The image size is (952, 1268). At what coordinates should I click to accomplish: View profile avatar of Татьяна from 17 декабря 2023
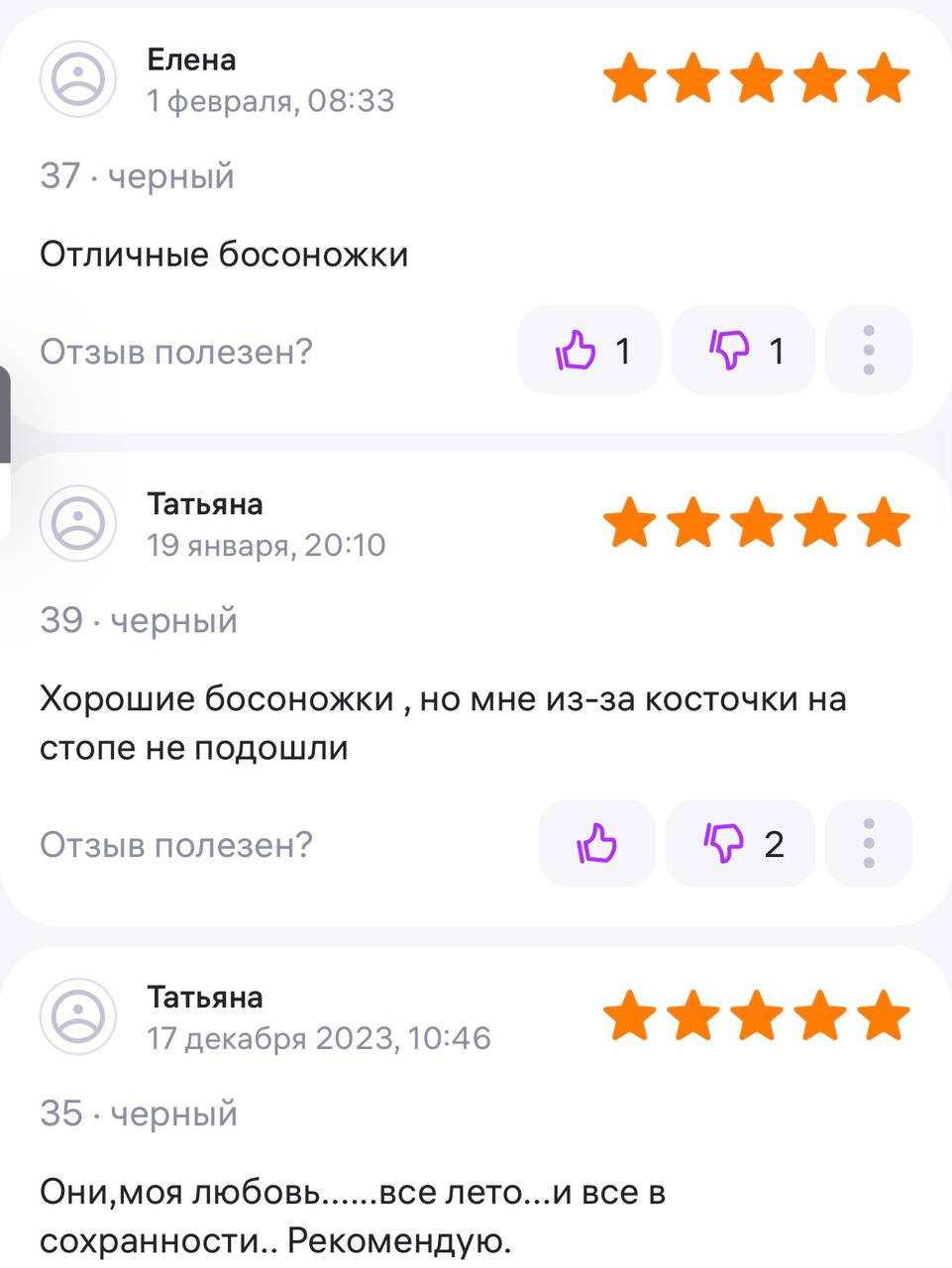point(78,1016)
